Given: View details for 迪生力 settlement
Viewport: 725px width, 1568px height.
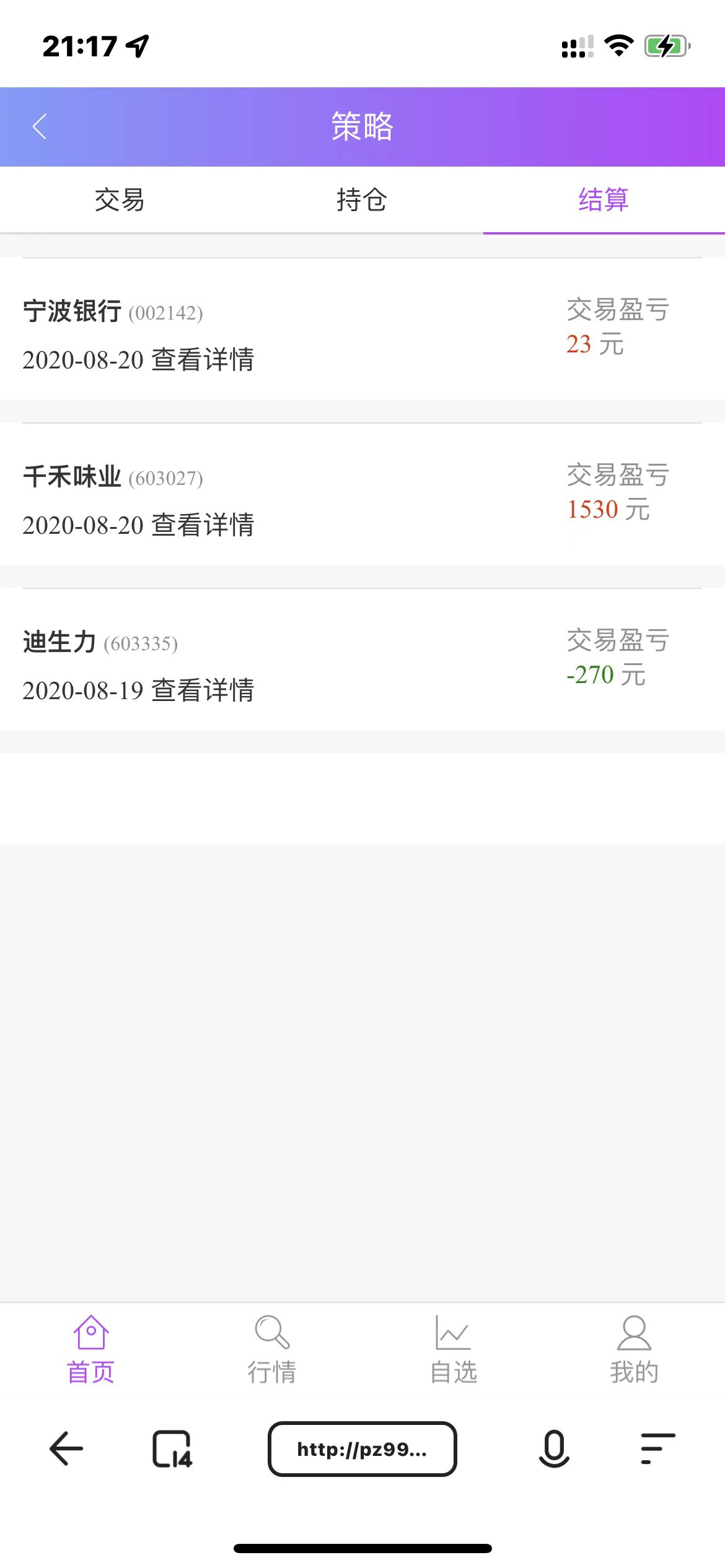Looking at the screenshot, I should tap(203, 690).
